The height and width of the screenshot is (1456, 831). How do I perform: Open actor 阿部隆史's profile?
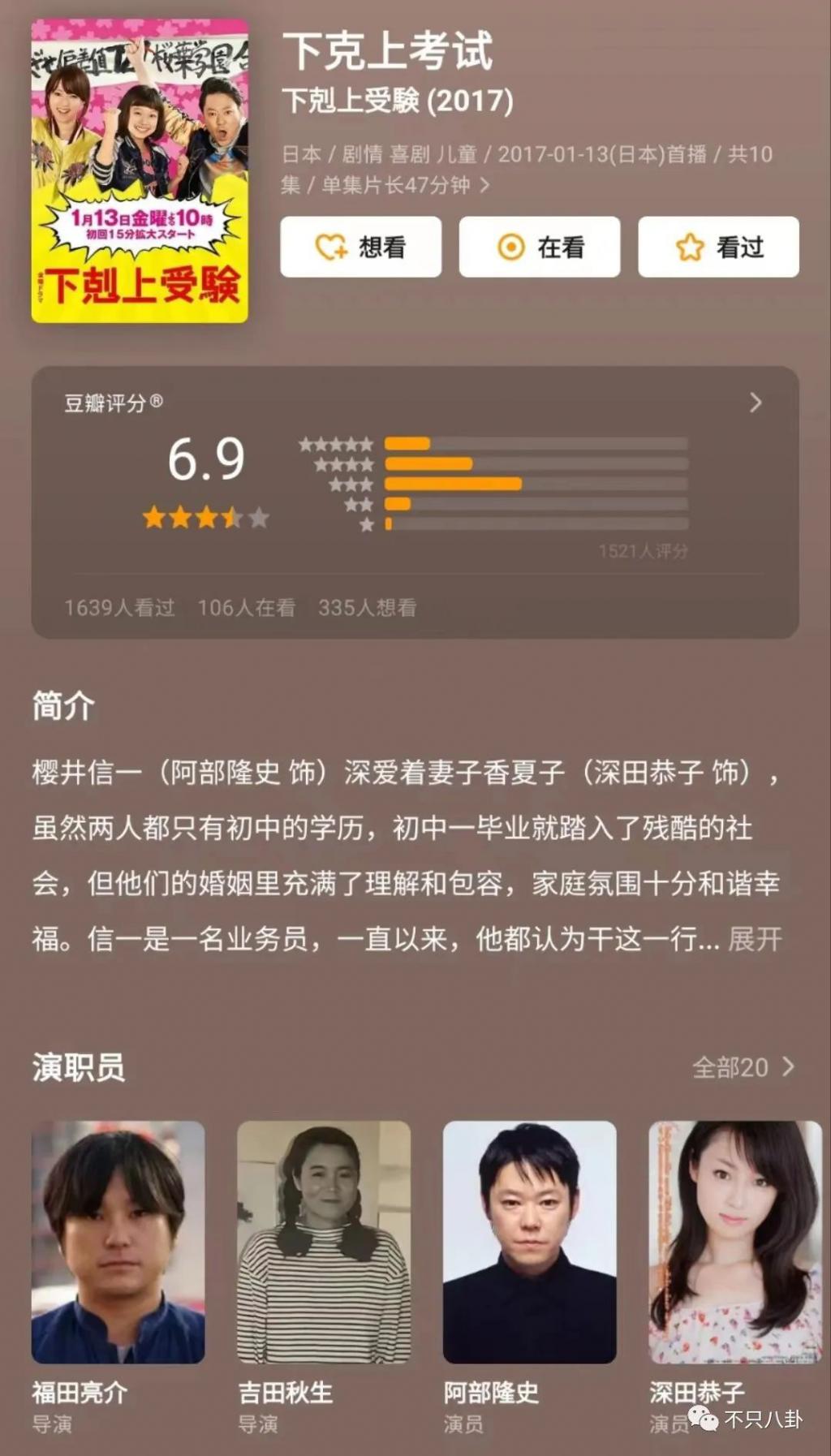coord(529,1242)
